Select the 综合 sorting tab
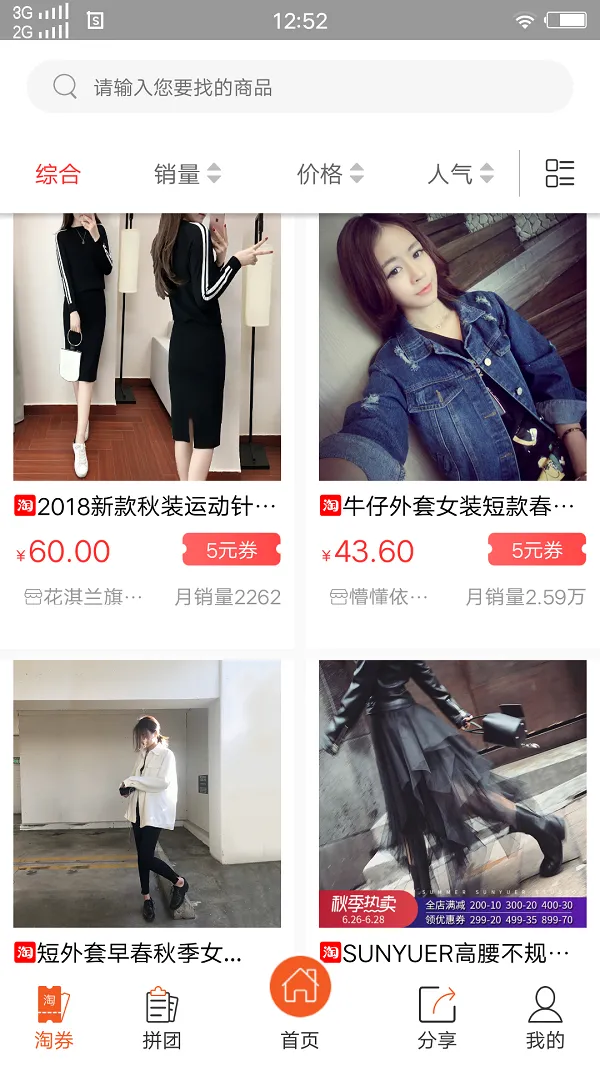 pyautogui.click(x=58, y=174)
